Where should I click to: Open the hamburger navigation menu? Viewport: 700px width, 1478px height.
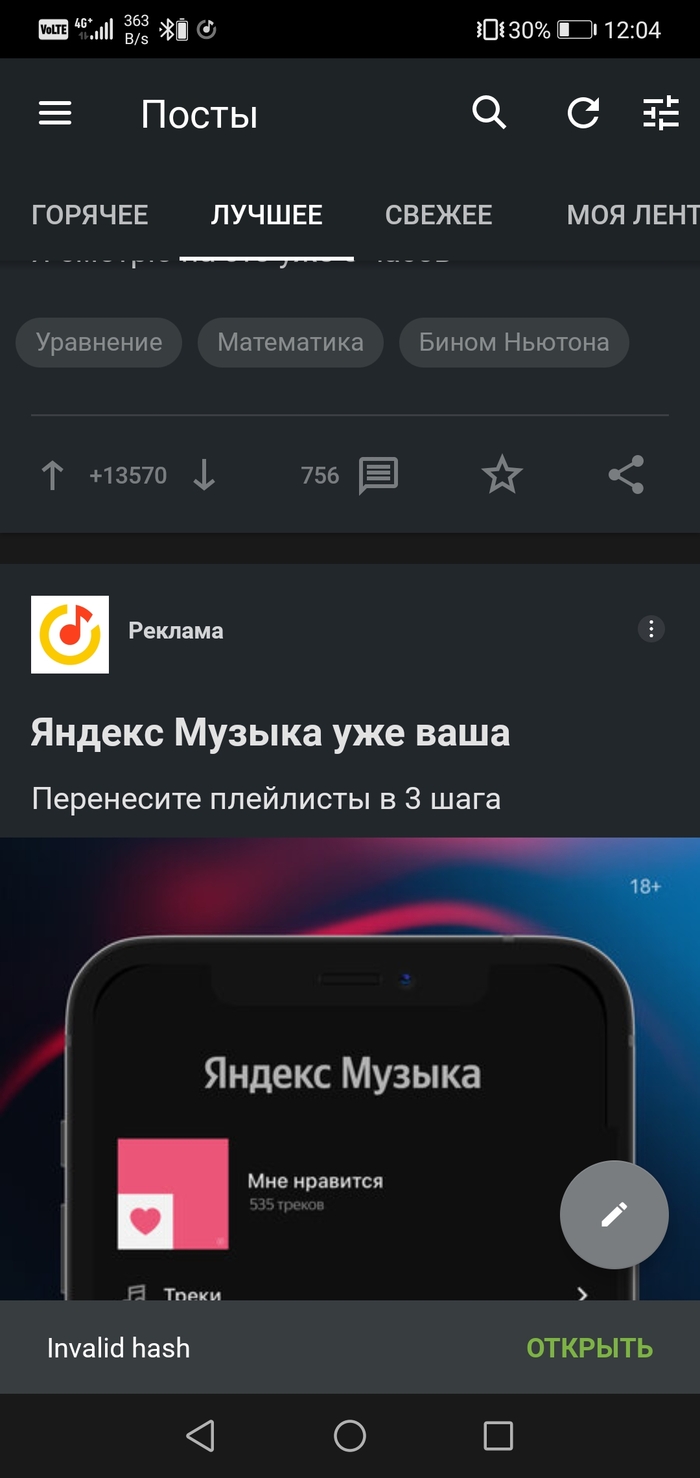point(55,114)
